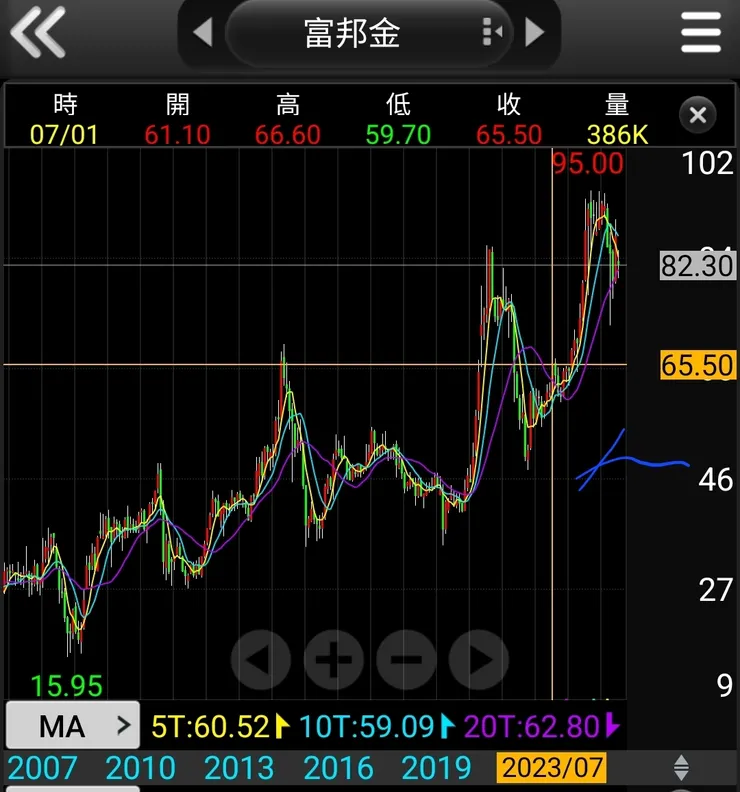Close the price info bar
The image size is (740, 792).
(x=698, y=115)
